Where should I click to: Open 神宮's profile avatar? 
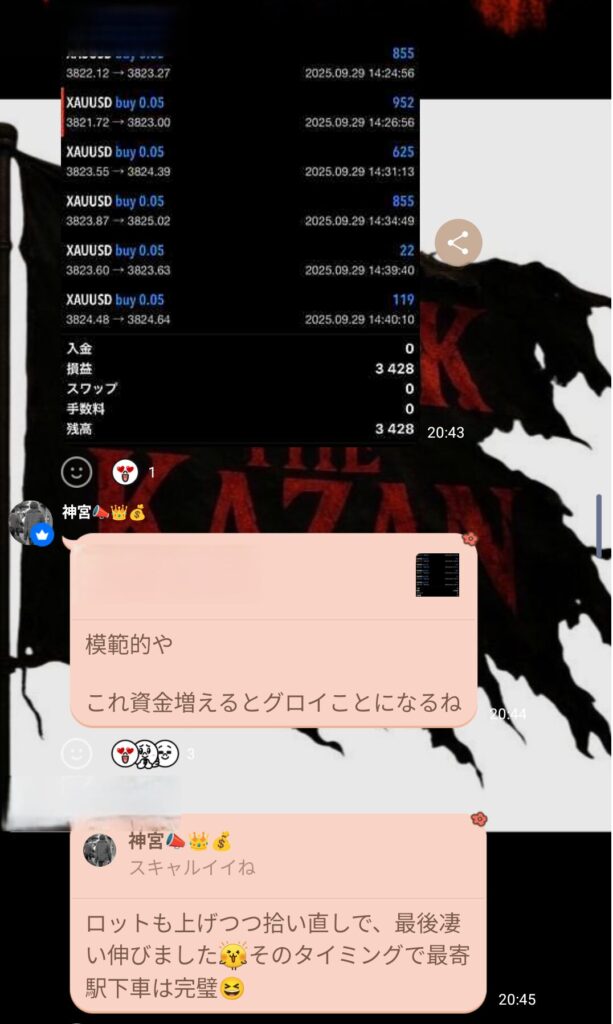click(31, 523)
